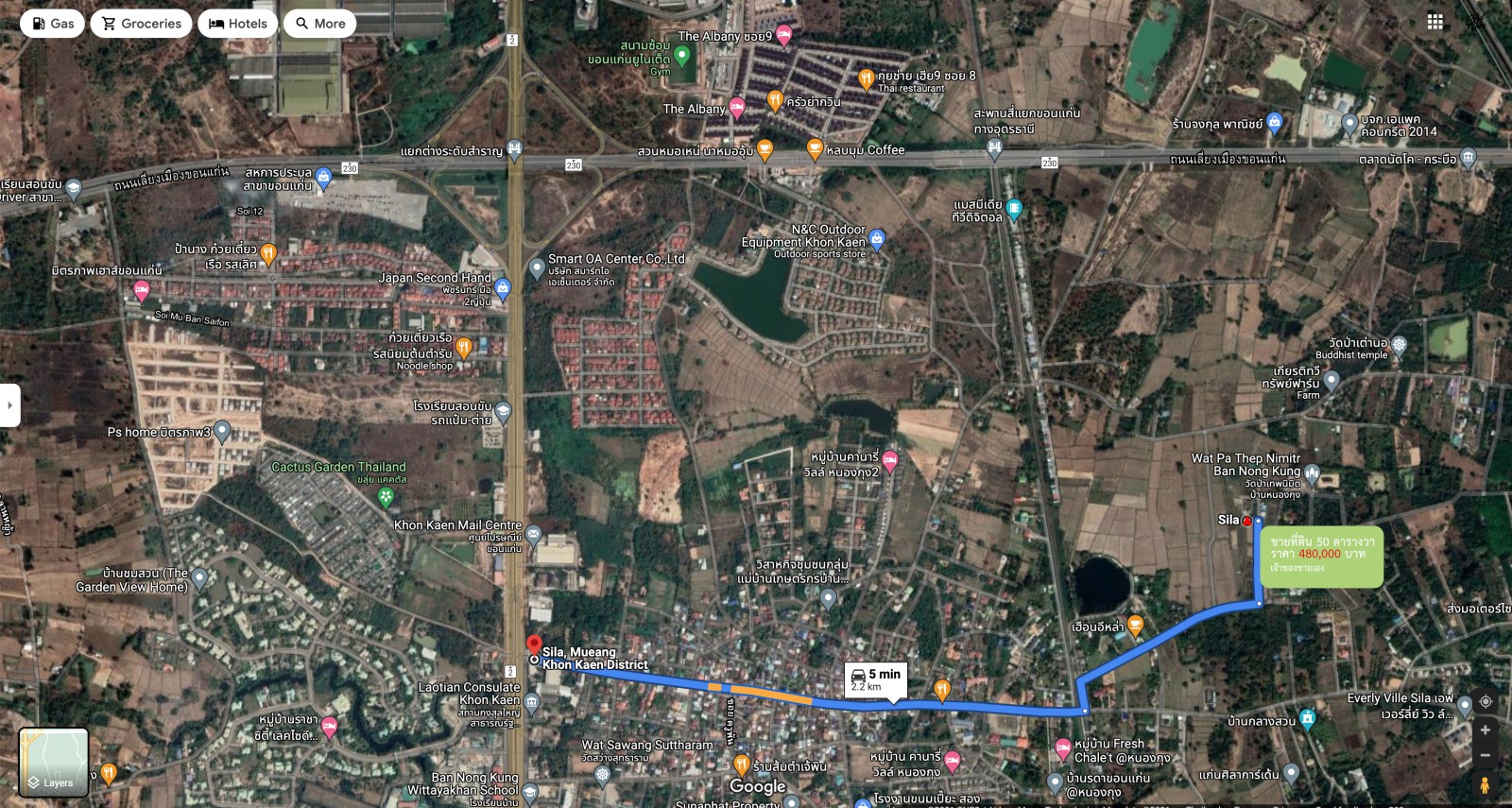Select the Groceries filter chip
Screen dimensions: 1512x808
[141, 24]
